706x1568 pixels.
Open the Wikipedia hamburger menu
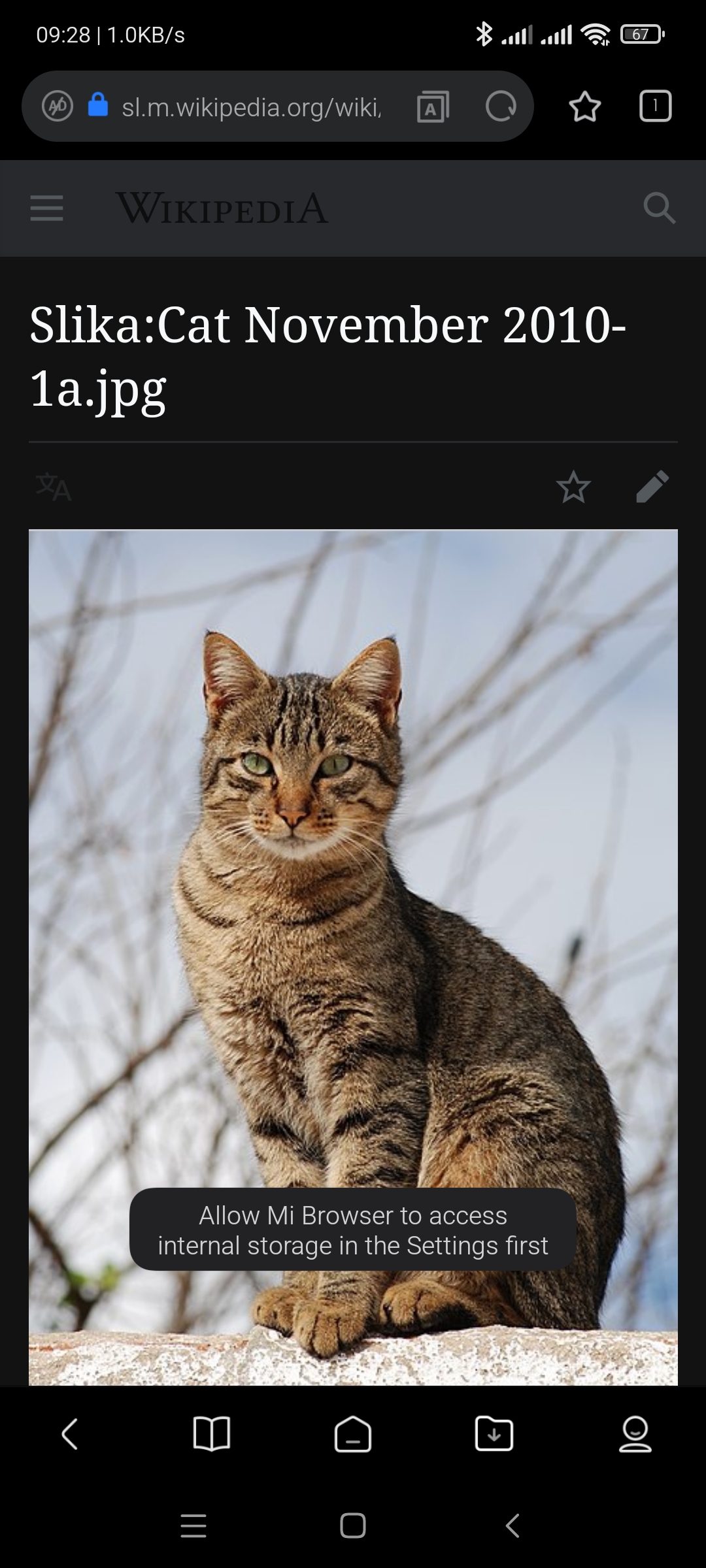coord(47,208)
